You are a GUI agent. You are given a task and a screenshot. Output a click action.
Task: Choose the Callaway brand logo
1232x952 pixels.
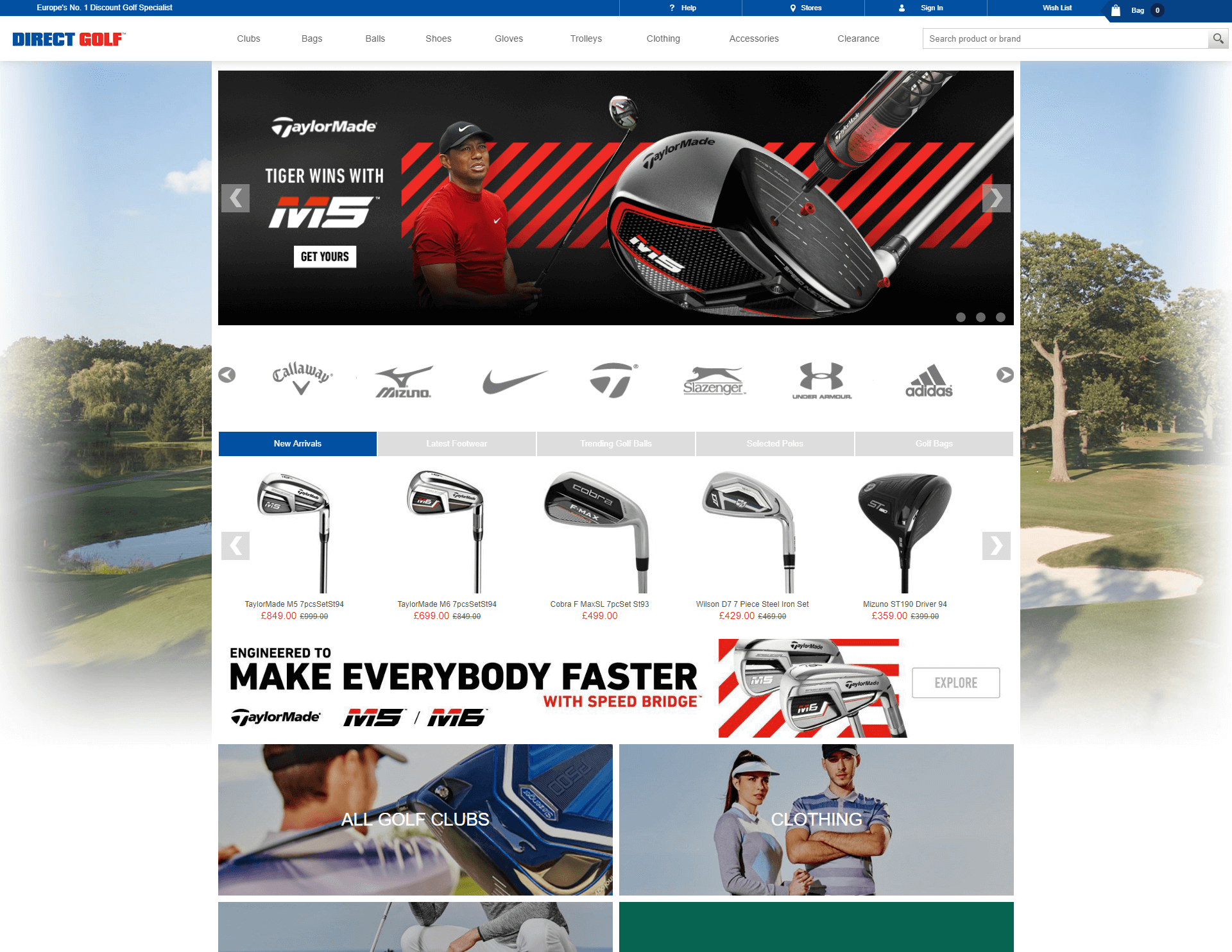pos(302,377)
